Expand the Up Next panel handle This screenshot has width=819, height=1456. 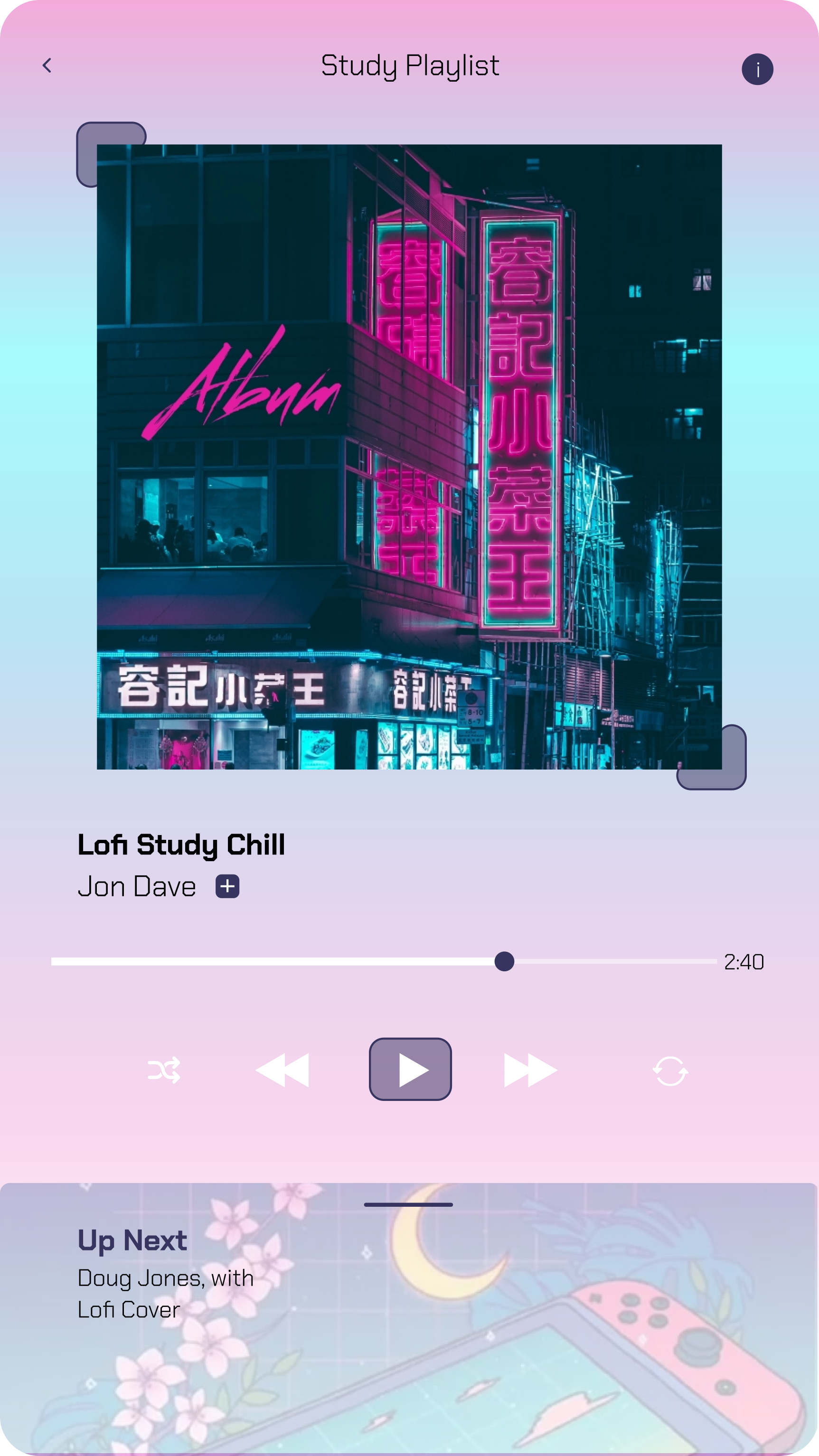[409, 1204]
